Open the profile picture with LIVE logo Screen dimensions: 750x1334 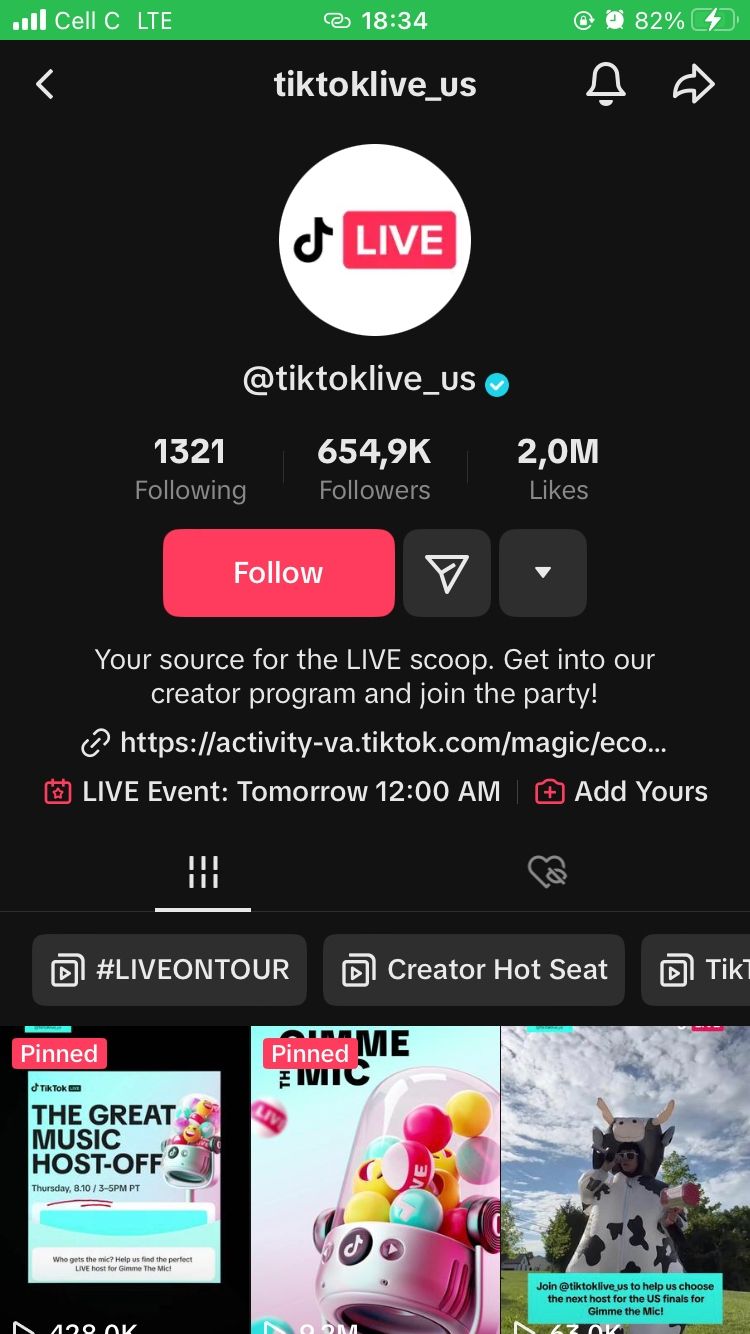click(x=375, y=240)
